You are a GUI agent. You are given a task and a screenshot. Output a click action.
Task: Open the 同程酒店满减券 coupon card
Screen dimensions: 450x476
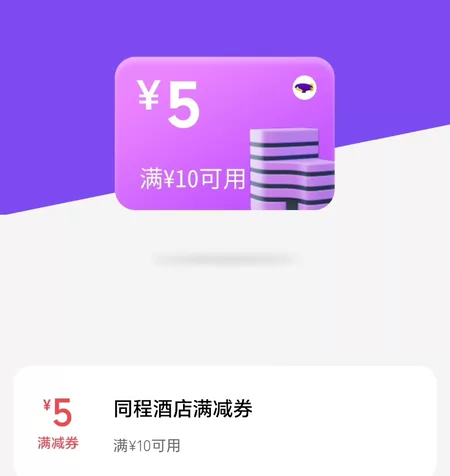[225, 421]
